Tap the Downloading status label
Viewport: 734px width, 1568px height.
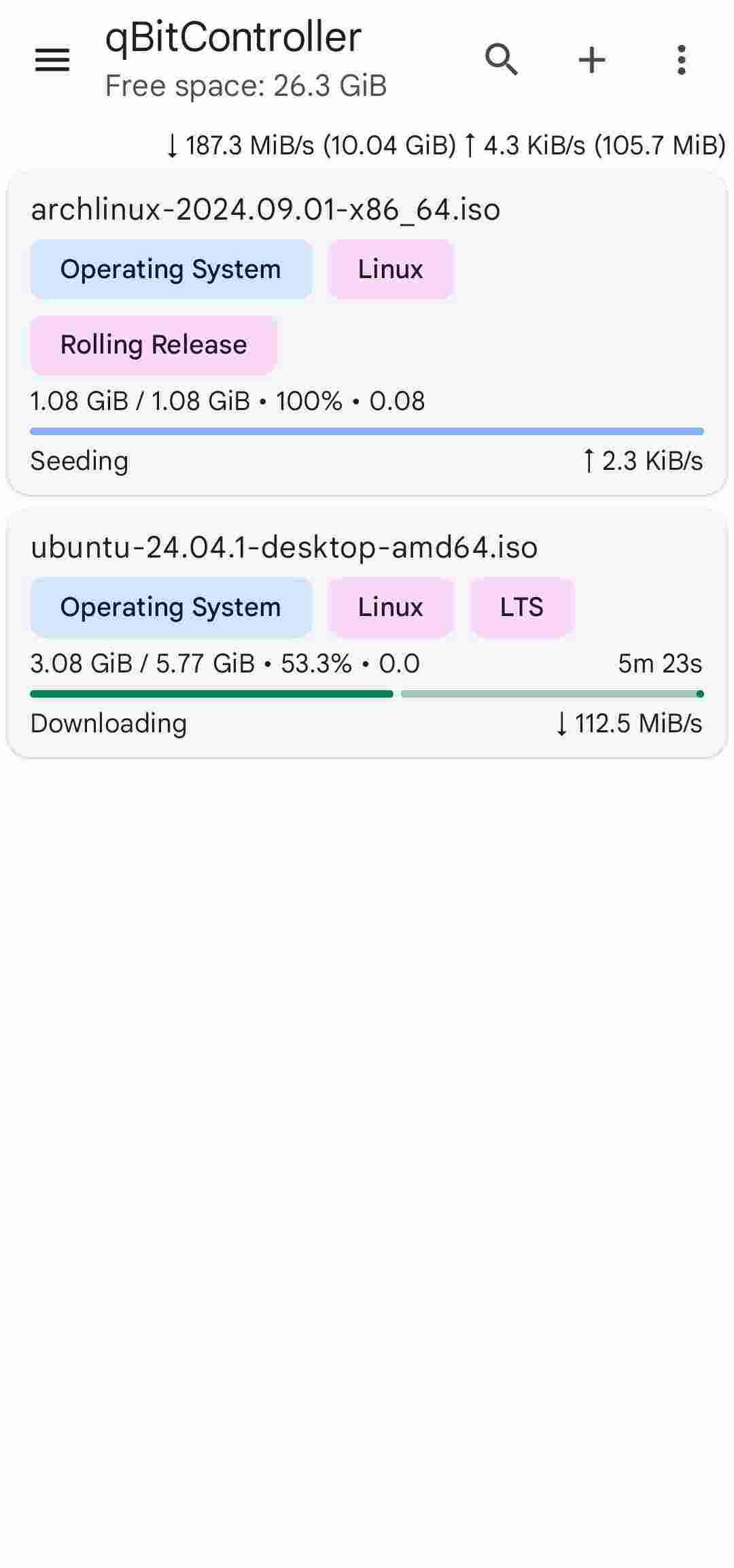[x=108, y=724]
